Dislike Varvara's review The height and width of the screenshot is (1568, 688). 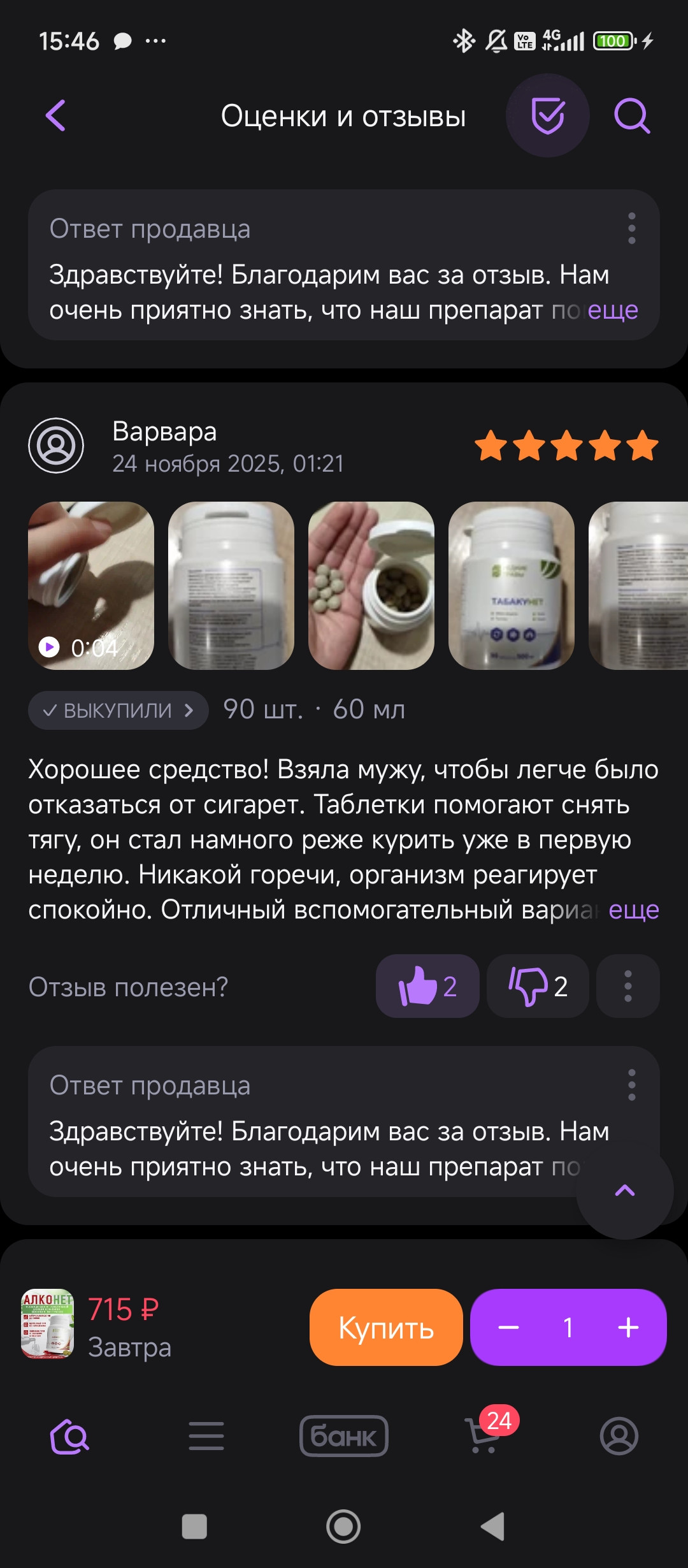coord(538,986)
